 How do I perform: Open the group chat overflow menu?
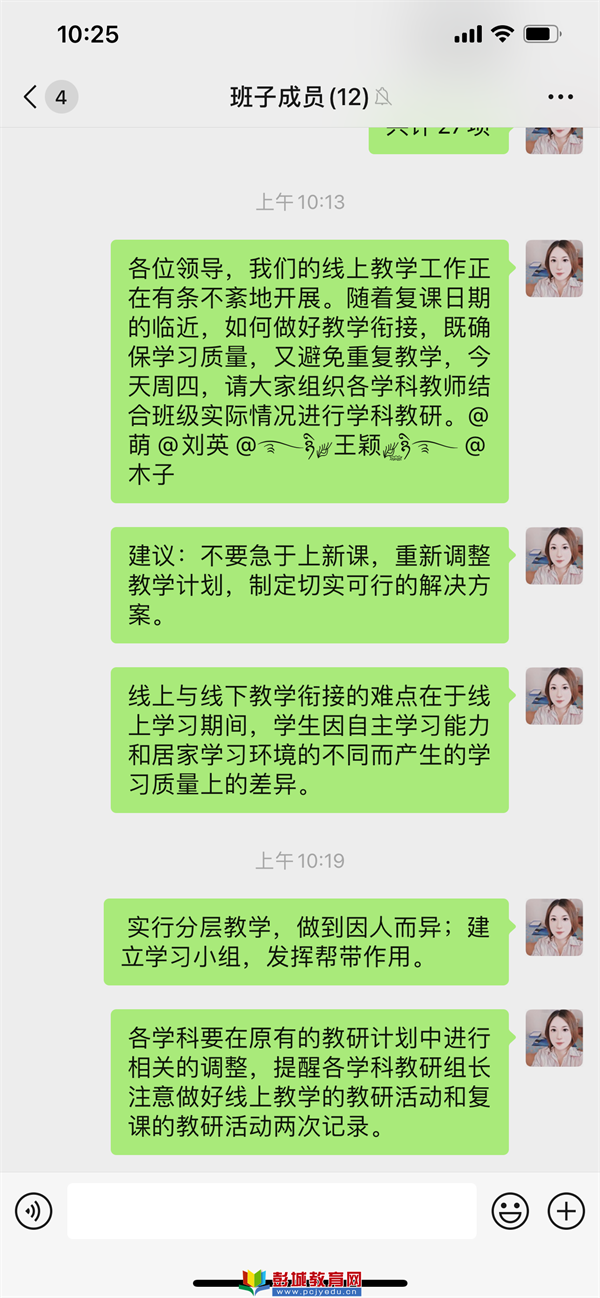tap(561, 97)
